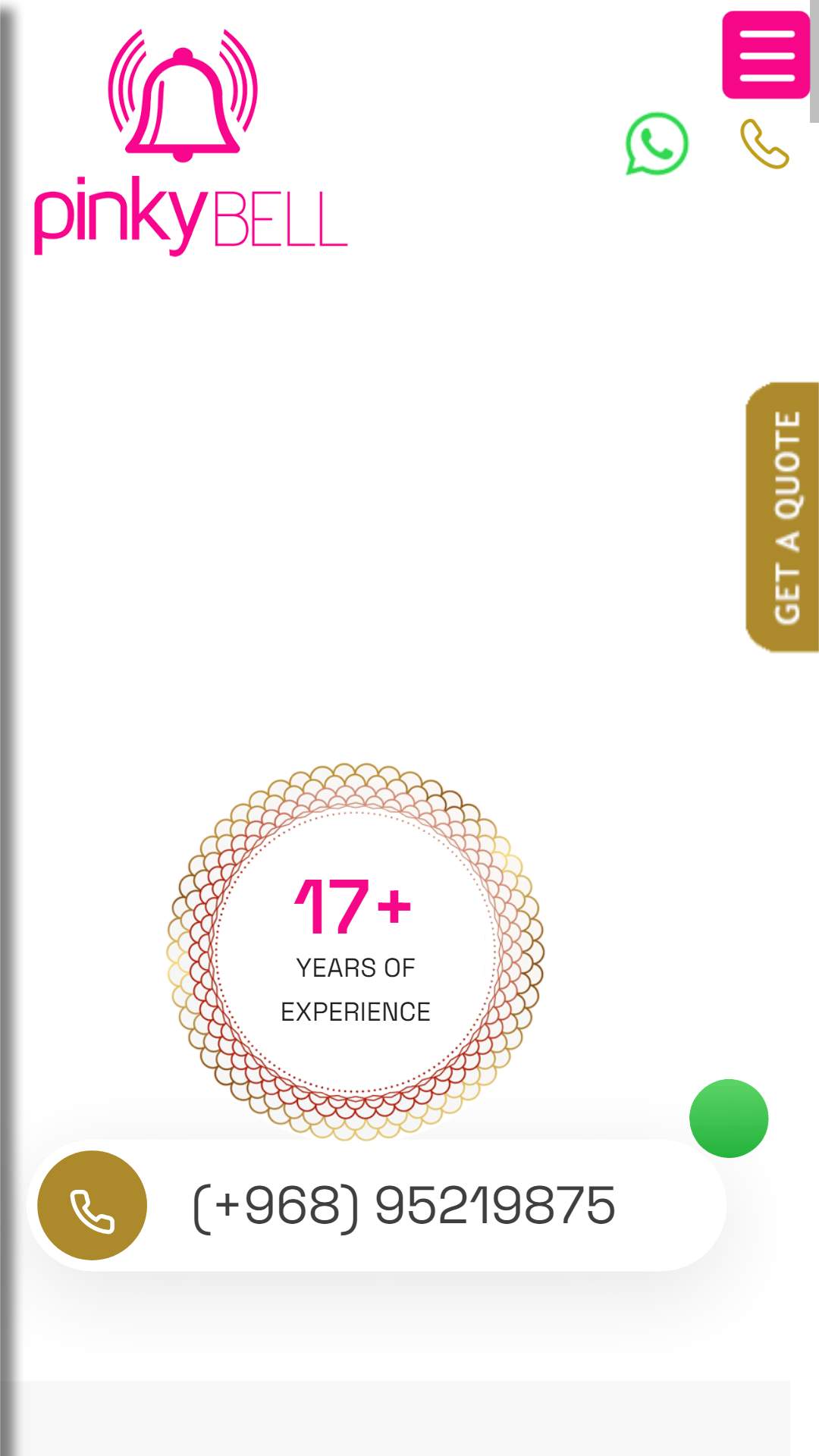Tap the gold phone icon in header
The height and width of the screenshot is (1456, 819).
tap(764, 144)
